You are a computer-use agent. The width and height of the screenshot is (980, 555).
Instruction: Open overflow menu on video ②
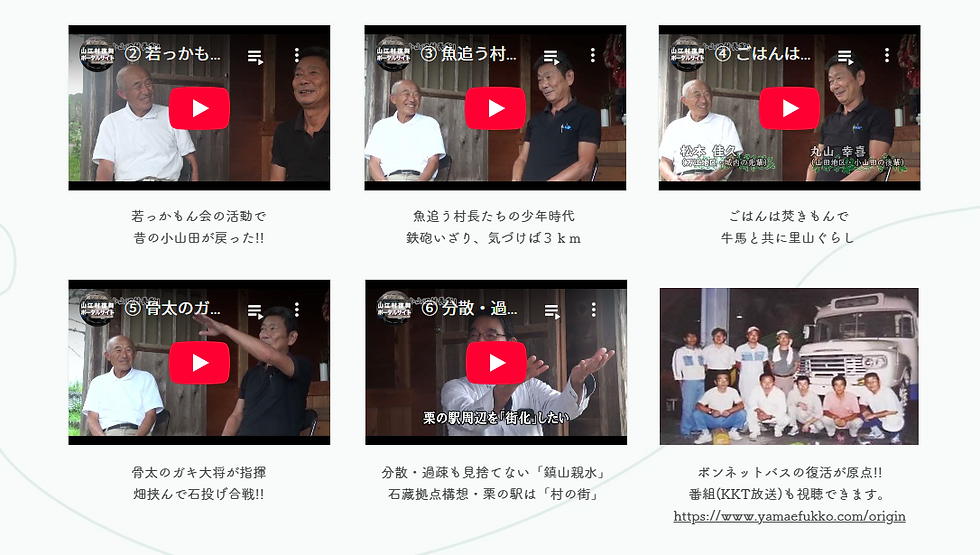click(296, 55)
